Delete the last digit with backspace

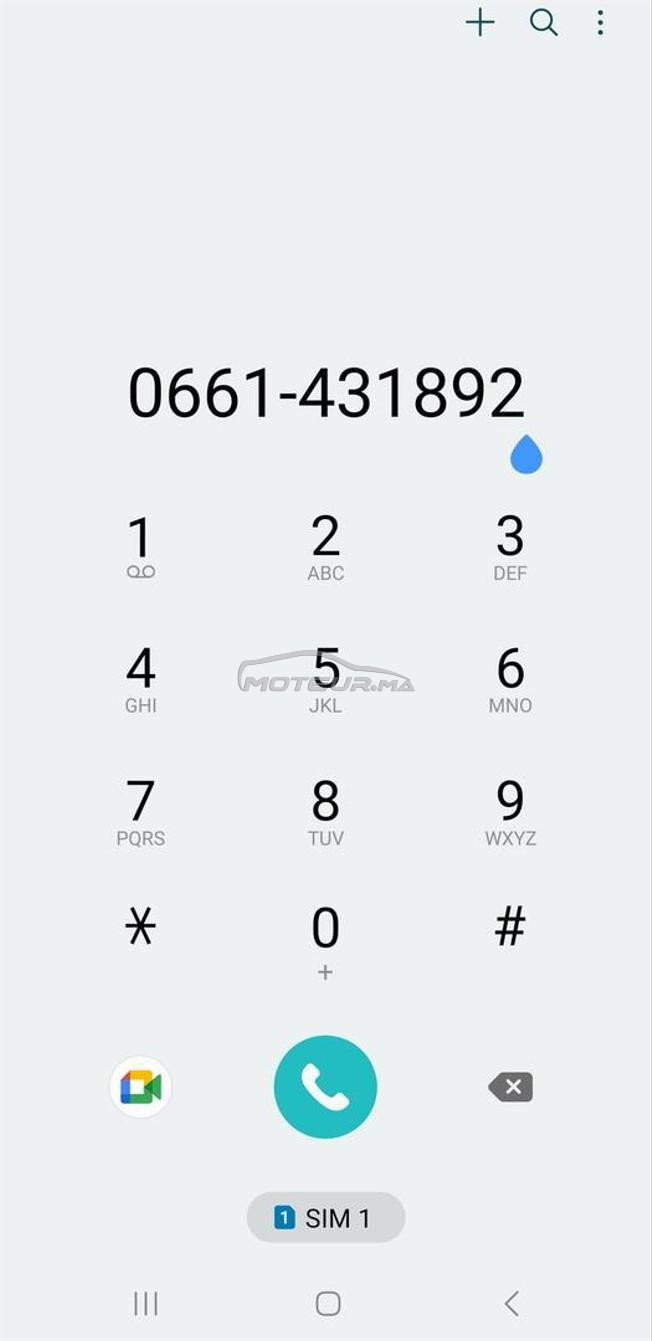[x=510, y=1087]
